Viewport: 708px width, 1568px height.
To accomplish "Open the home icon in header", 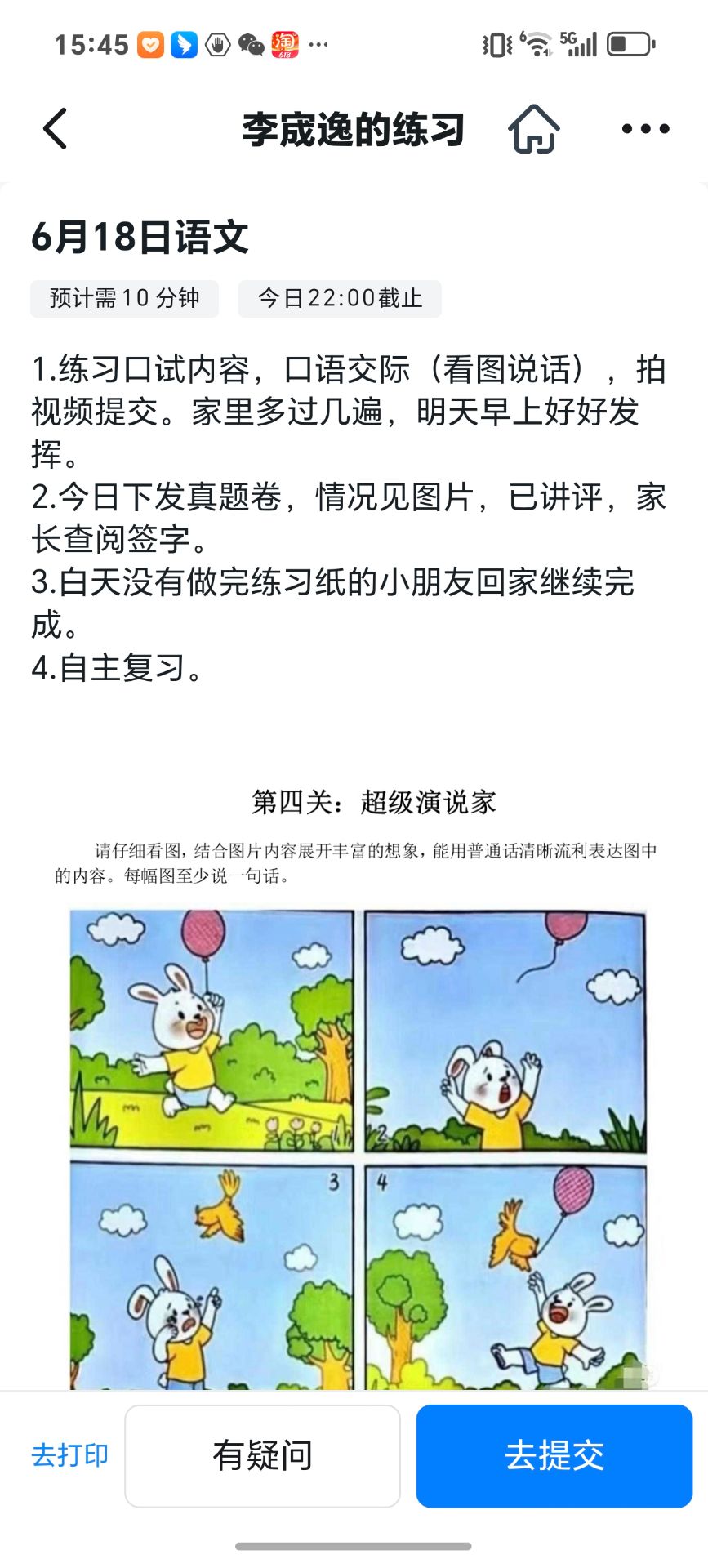I will pyautogui.click(x=534, y=129).
